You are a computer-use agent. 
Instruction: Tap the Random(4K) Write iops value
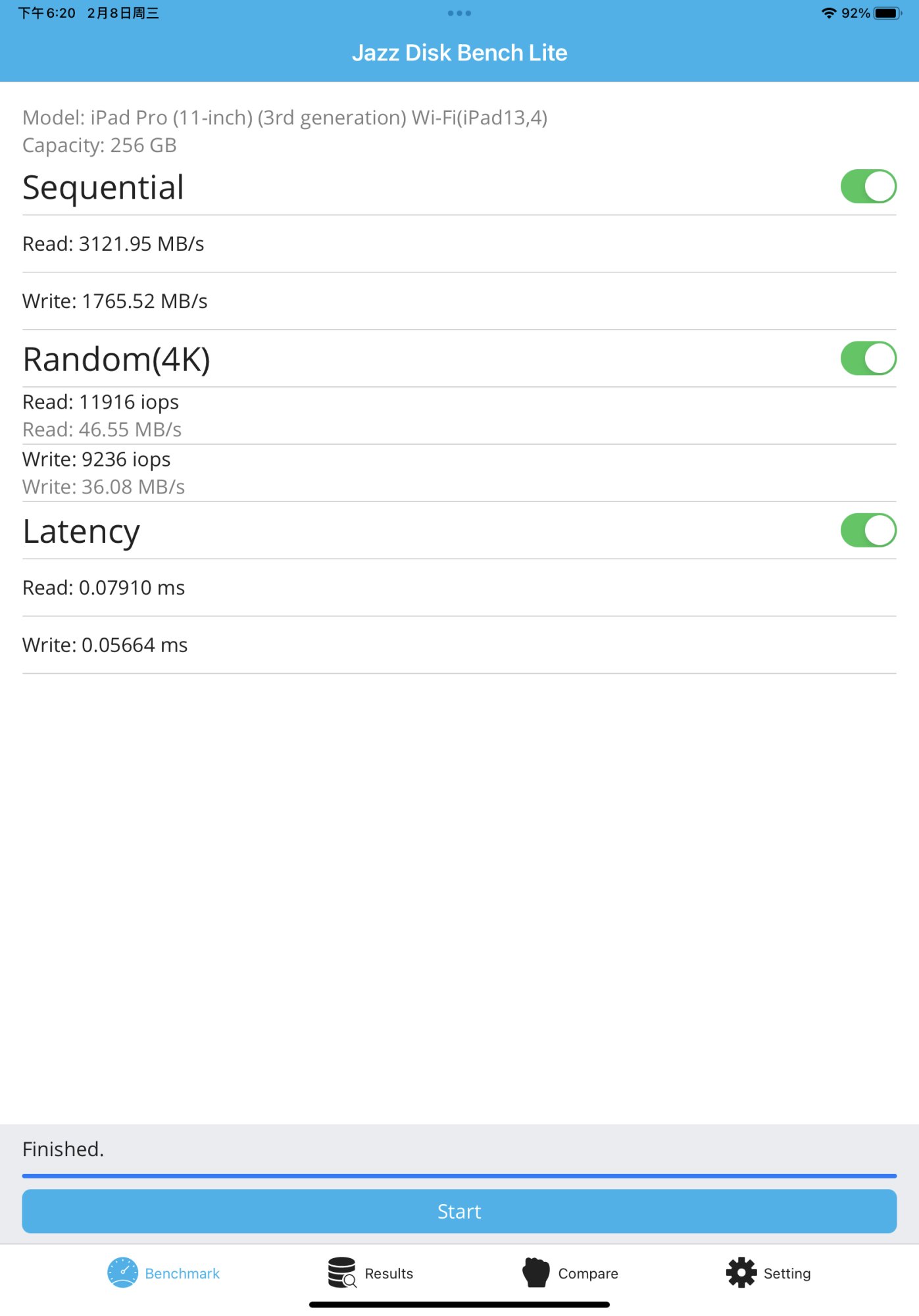(96, 459)
